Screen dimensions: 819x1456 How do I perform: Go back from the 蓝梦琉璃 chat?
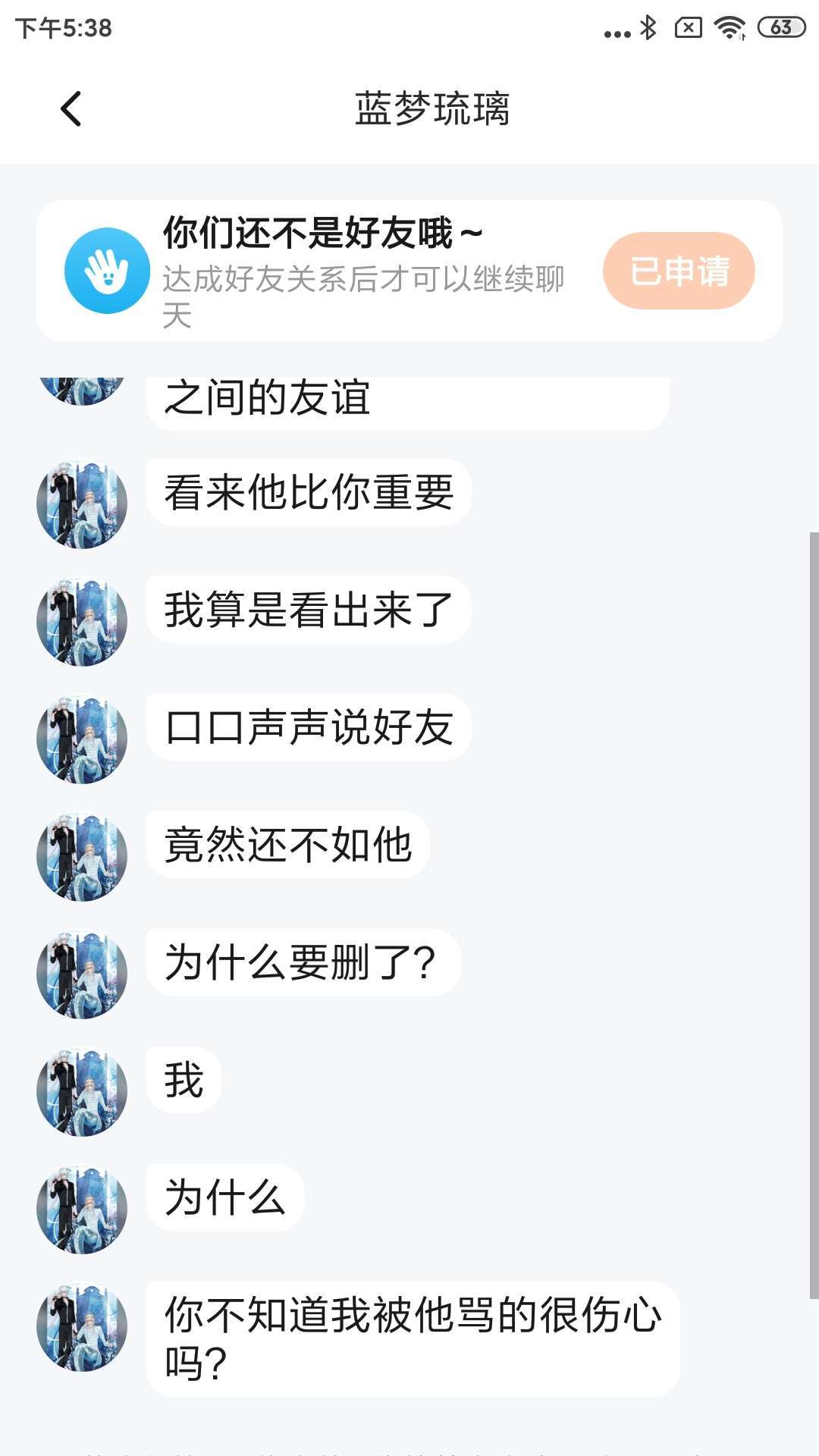point(71,109)
